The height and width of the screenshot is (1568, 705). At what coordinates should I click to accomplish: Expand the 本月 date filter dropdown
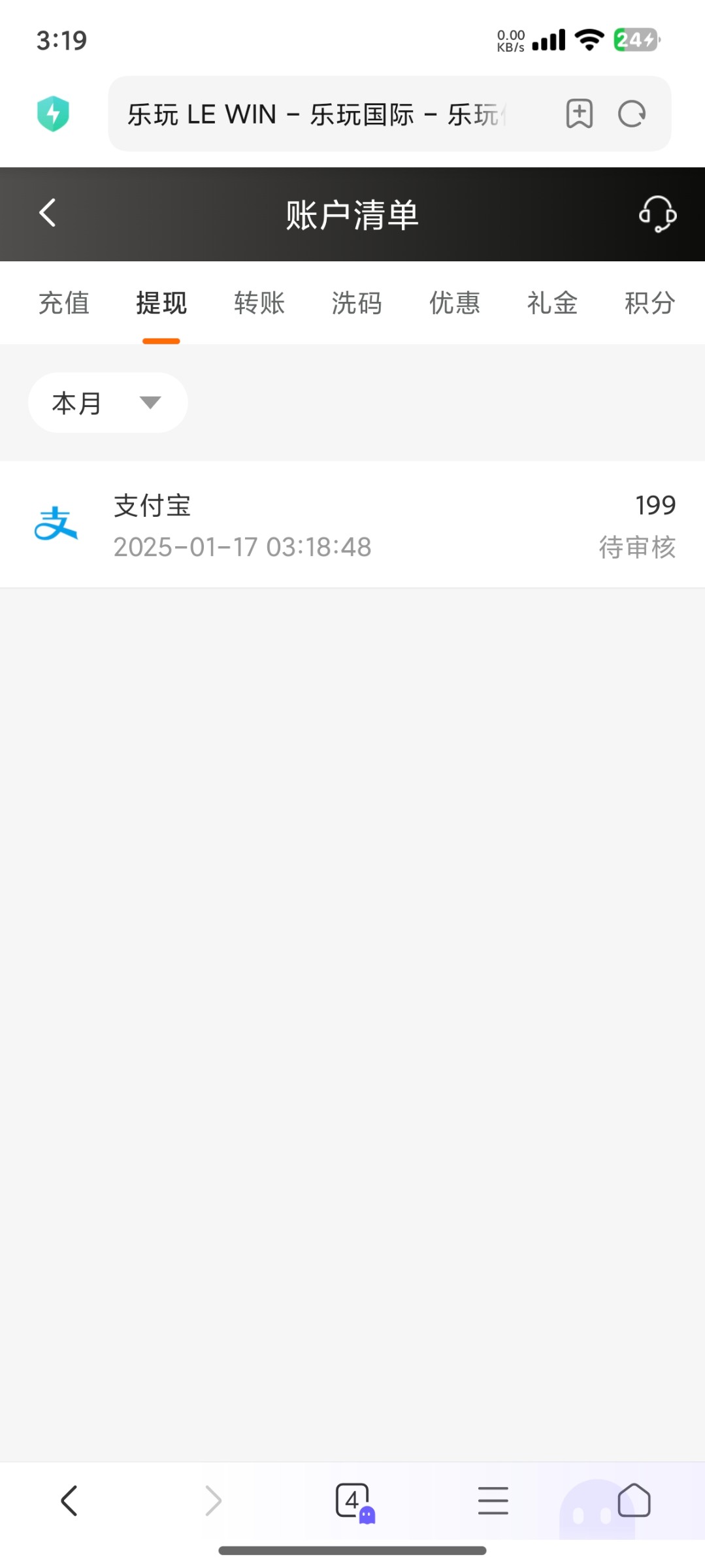[x=108, y=402]
